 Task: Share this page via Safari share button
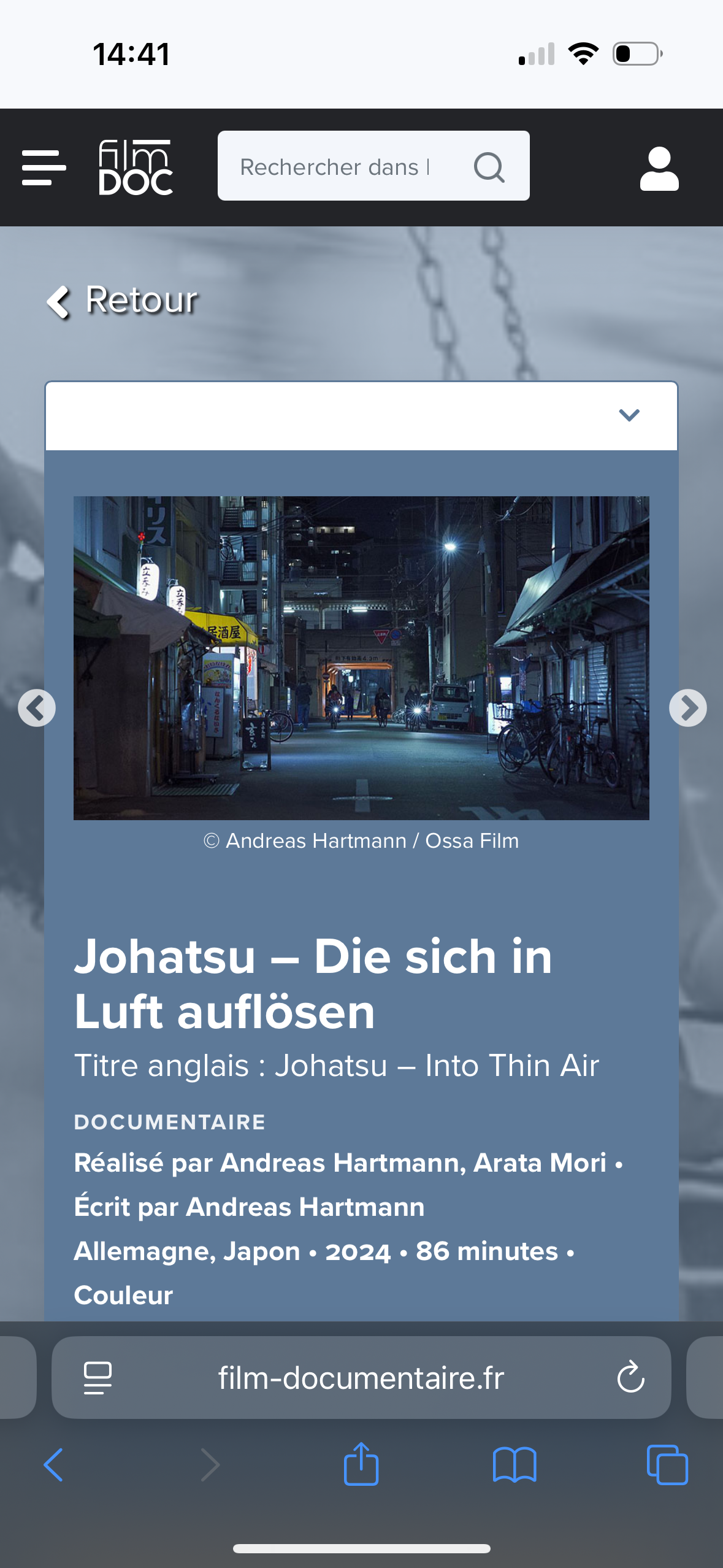(361, 1464)
